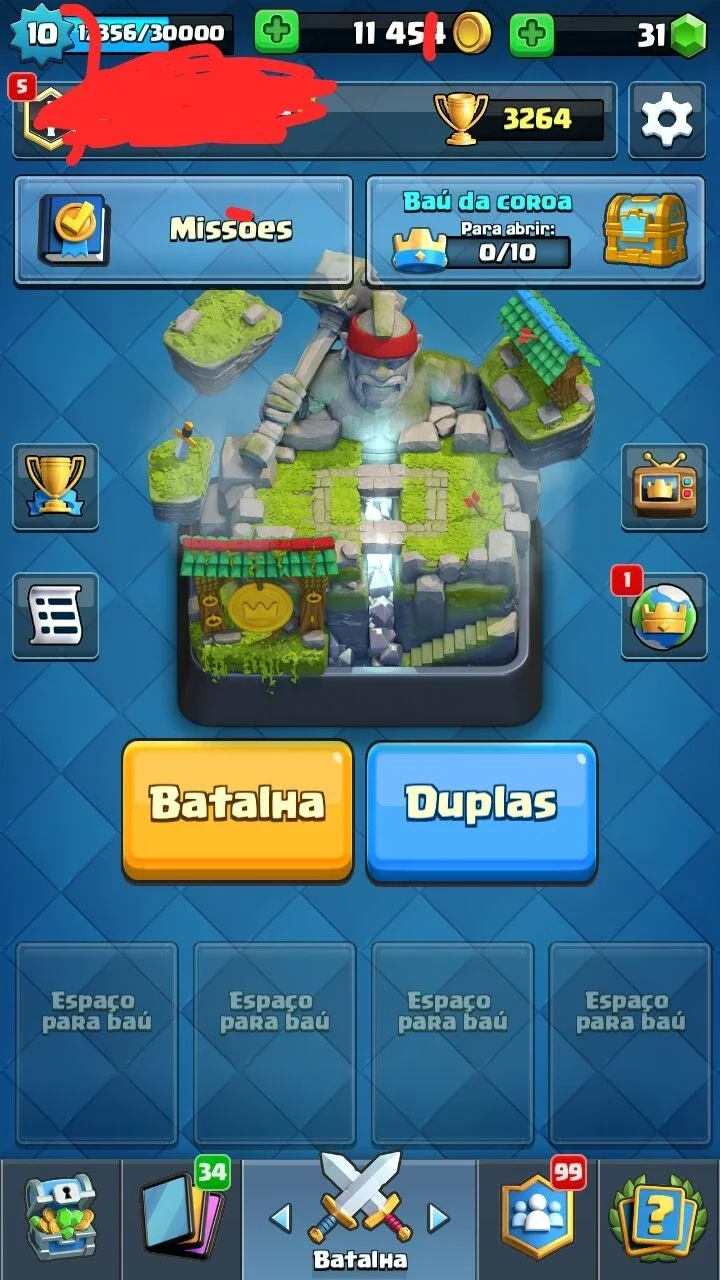This screenshot has height=1280, width=720.
Task: Tap the left arrow beside Batalha tab
Action: coord(281,1217)
